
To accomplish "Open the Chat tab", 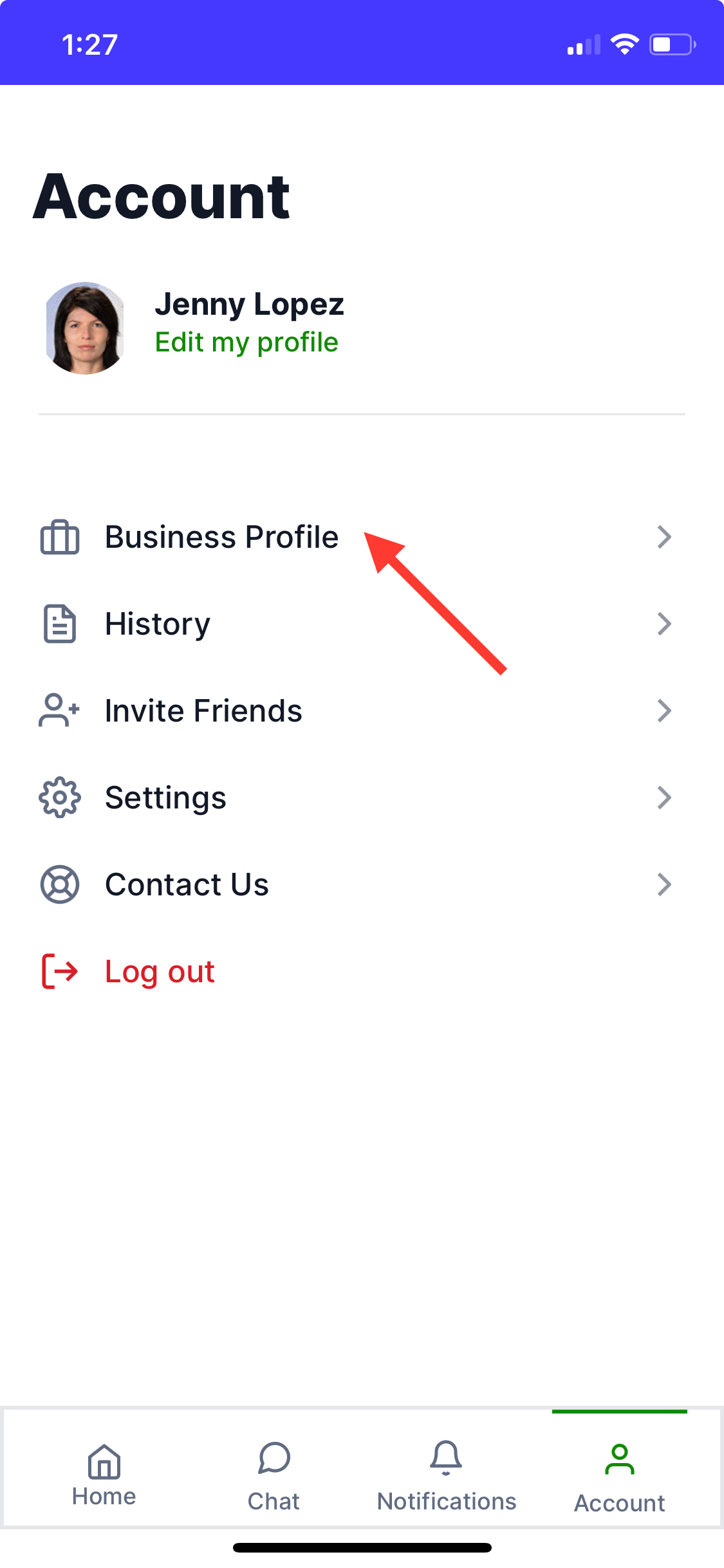I will tap(274, 1474).
